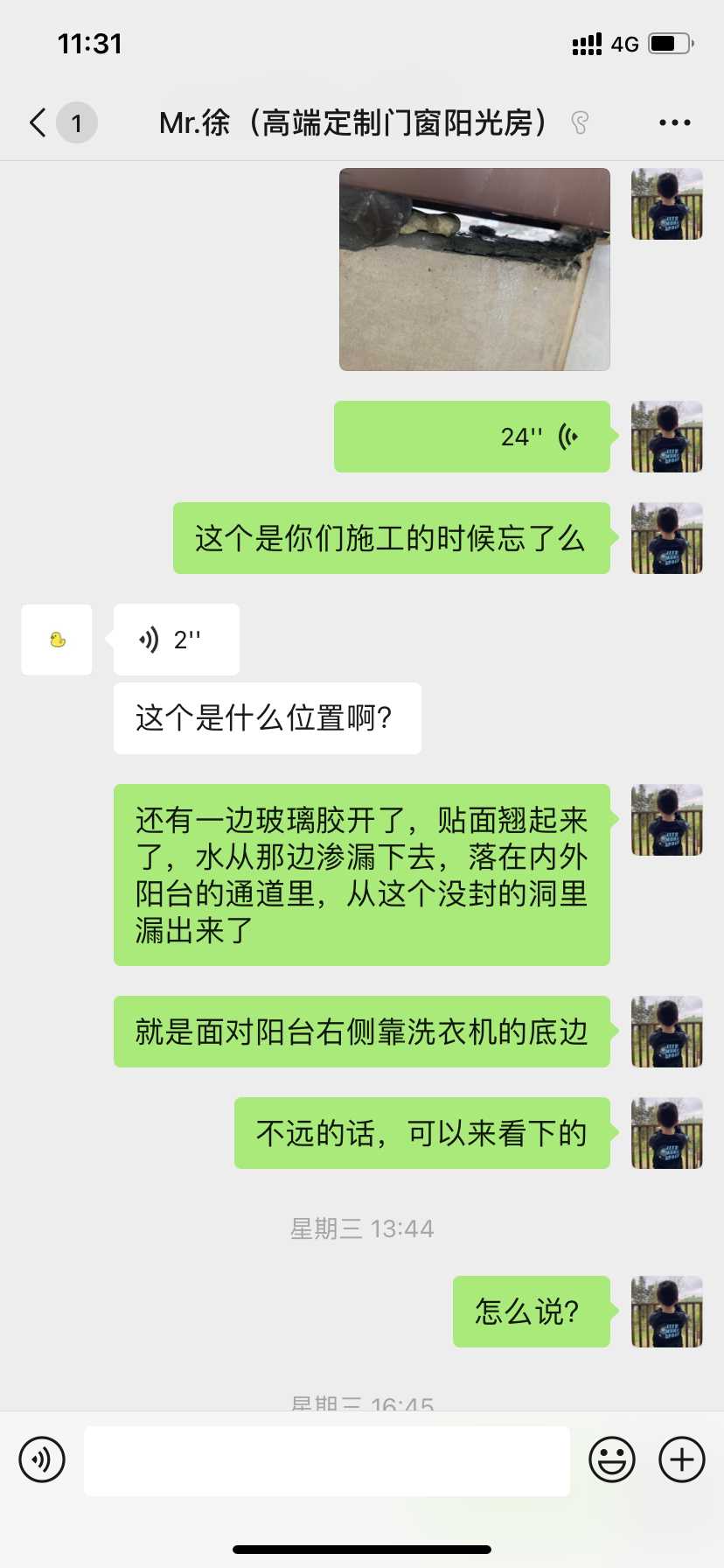Play the 2-second voice message
Image resolution: width=724 pixels, height=1568 pixels.
click(x=176, y=640)
